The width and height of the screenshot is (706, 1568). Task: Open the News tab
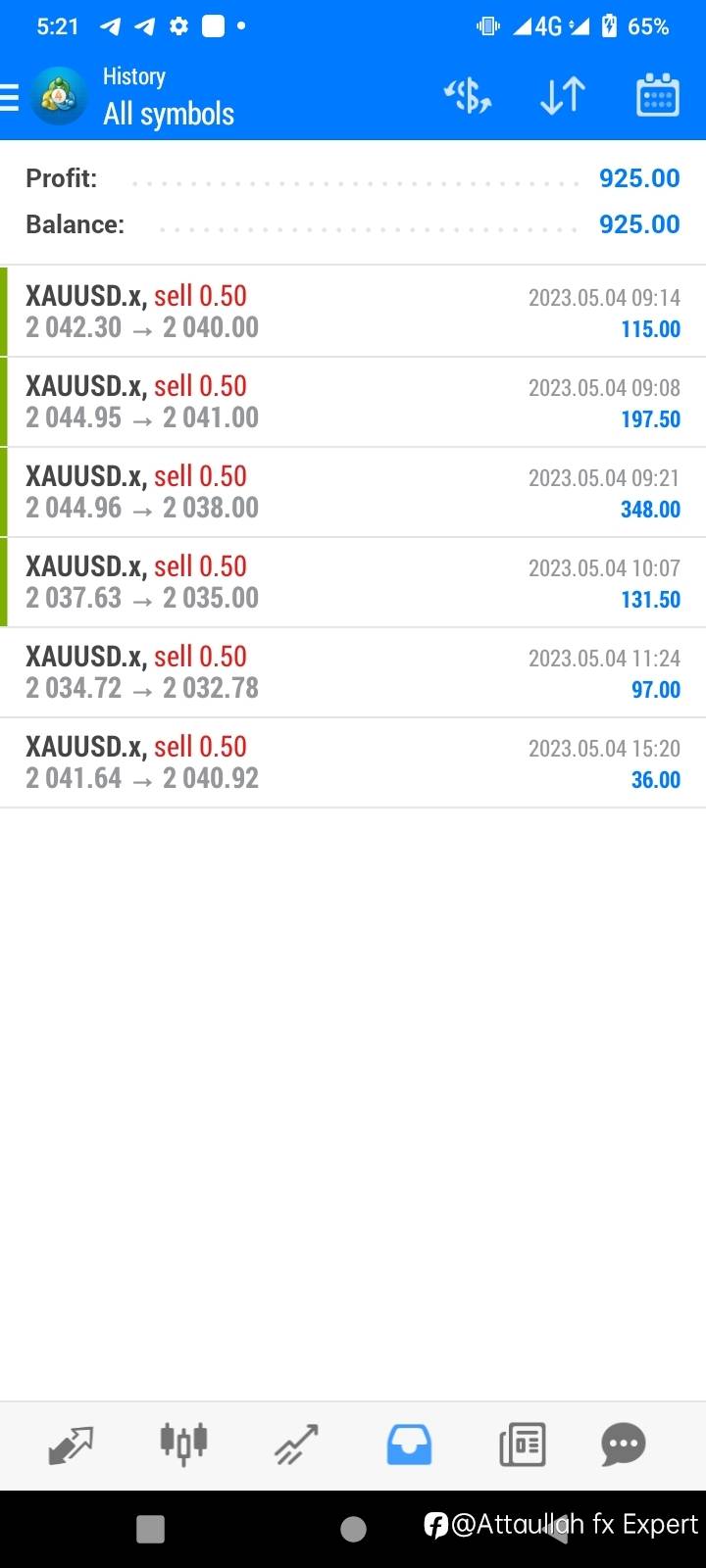coord(522,1445)
